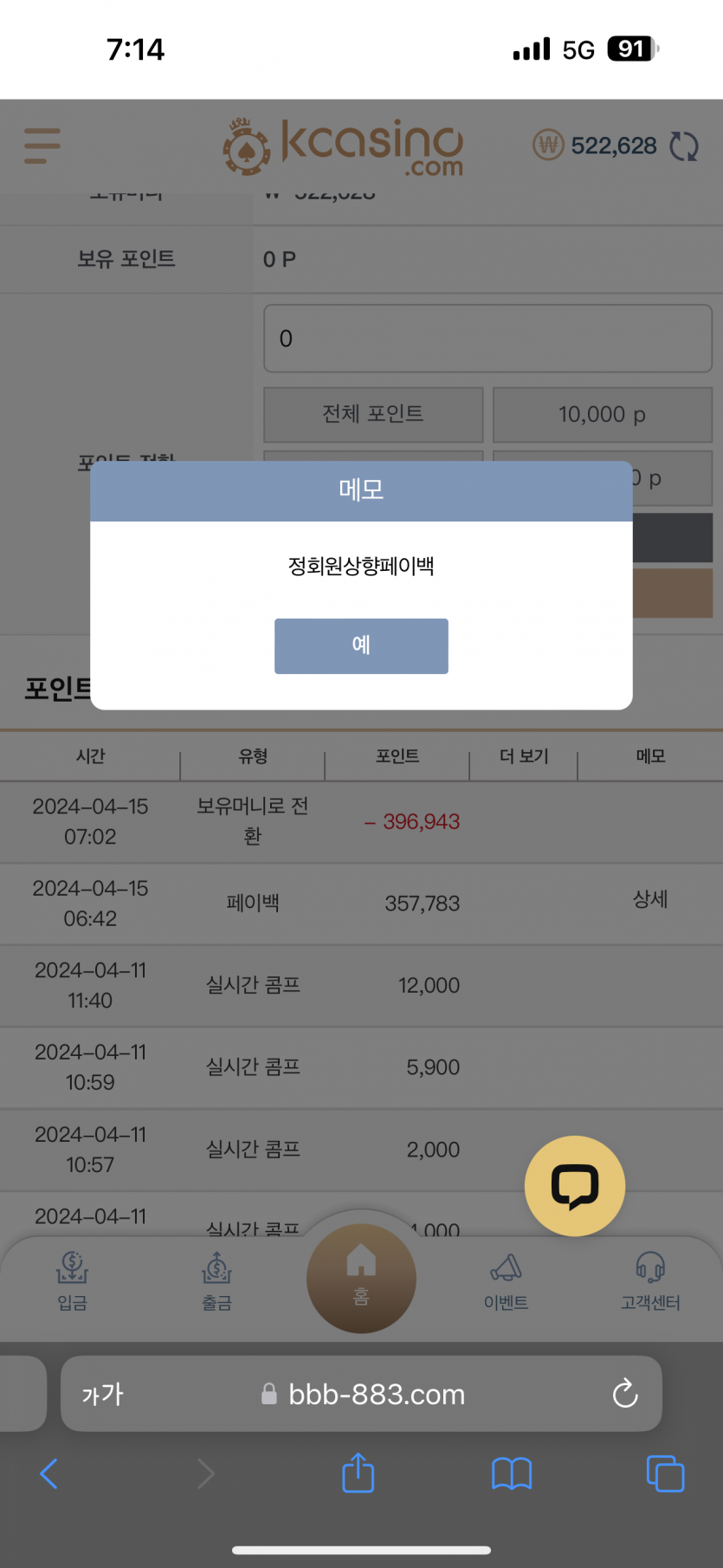Open the 이벤트 events tab
Image resolution: width=723 pixels, height=1568 pixels.
[x=506, y=1280]
